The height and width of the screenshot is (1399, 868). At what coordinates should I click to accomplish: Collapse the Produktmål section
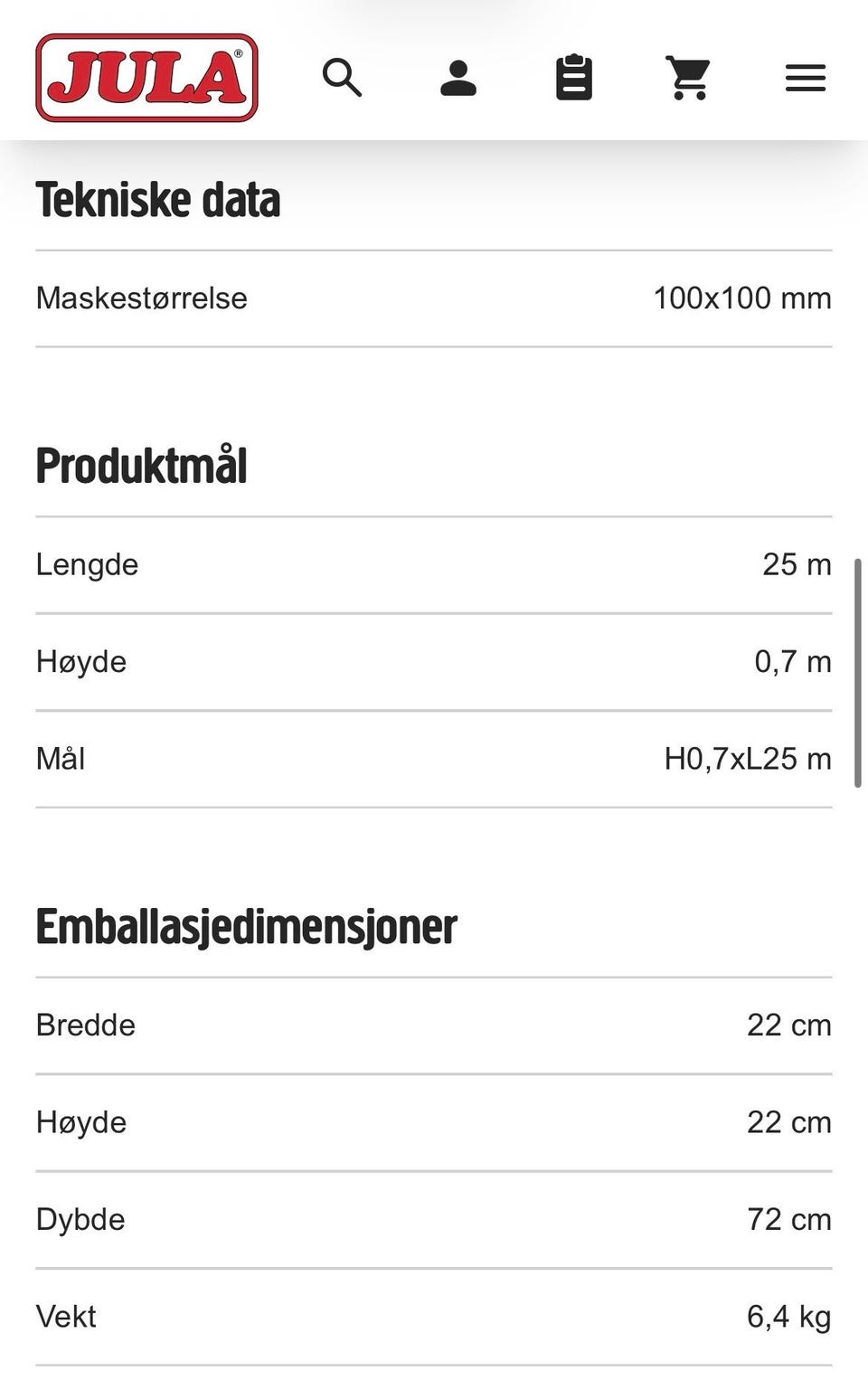pos(140,467)
